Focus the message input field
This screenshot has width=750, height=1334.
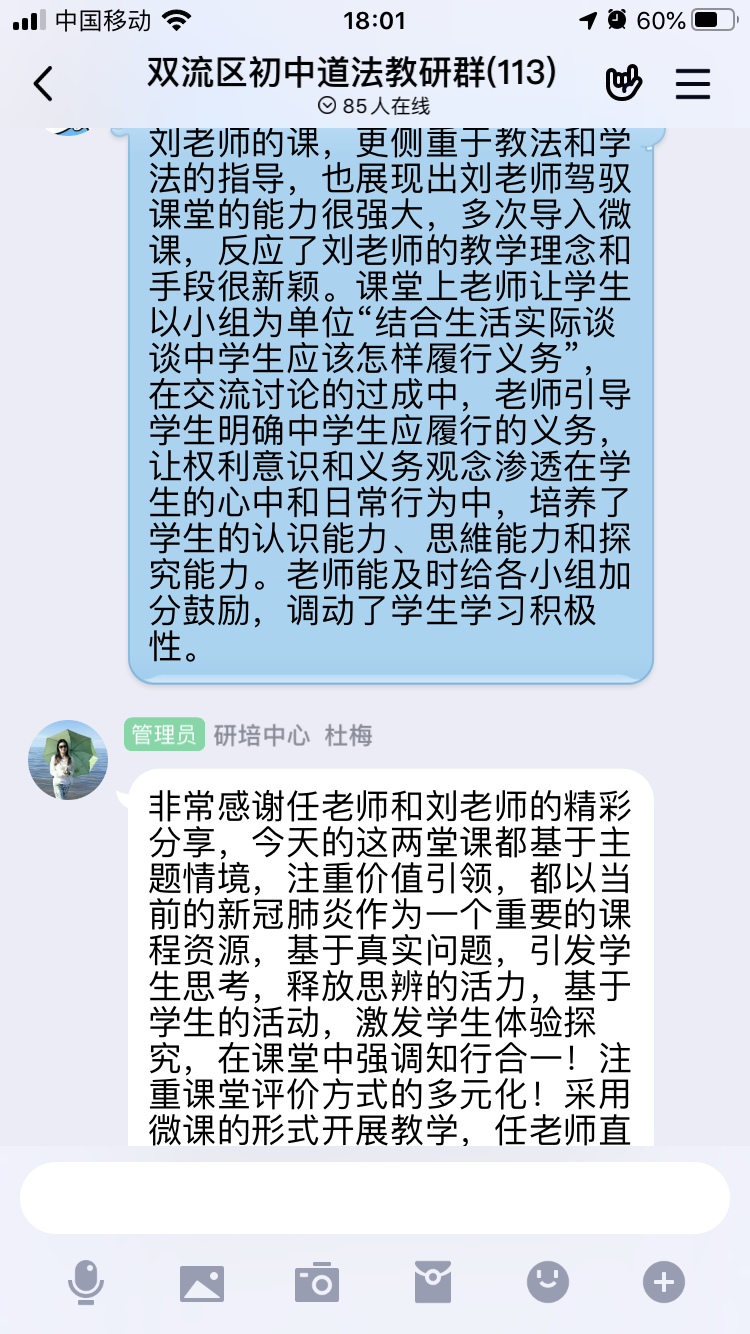pos(375,1198)
